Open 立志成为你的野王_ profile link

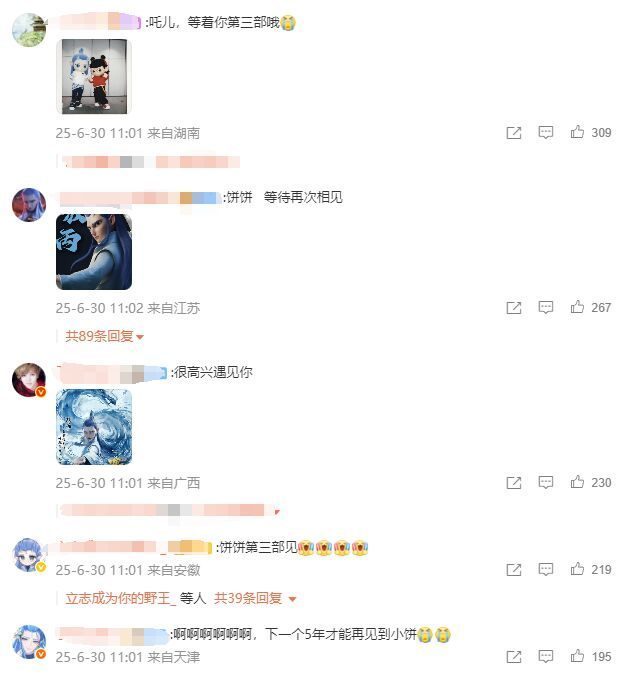pyautogui.click(x=121, y=598)
